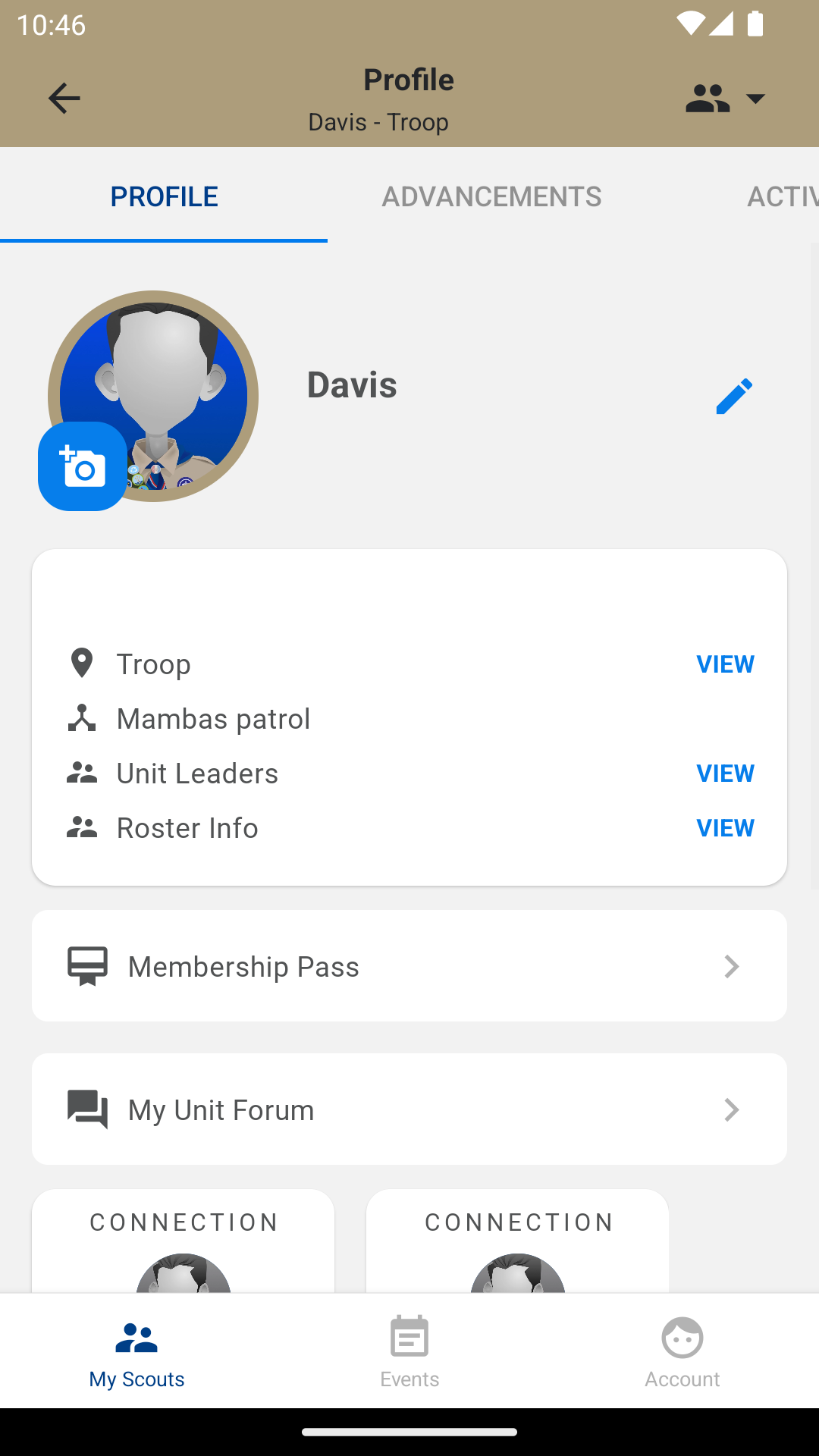Image resolution: width=819 pixels, height=1456 pixels.
Task: Switch to the Profile tab
Action: 164,196
